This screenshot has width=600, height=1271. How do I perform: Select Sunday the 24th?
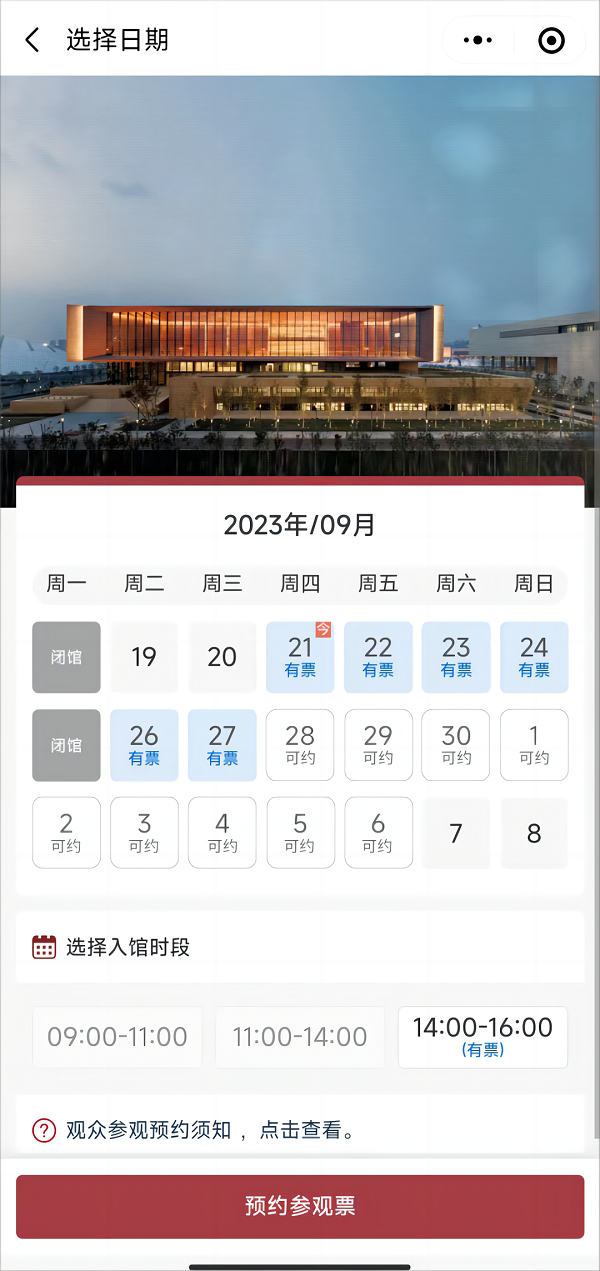(534, 657)
